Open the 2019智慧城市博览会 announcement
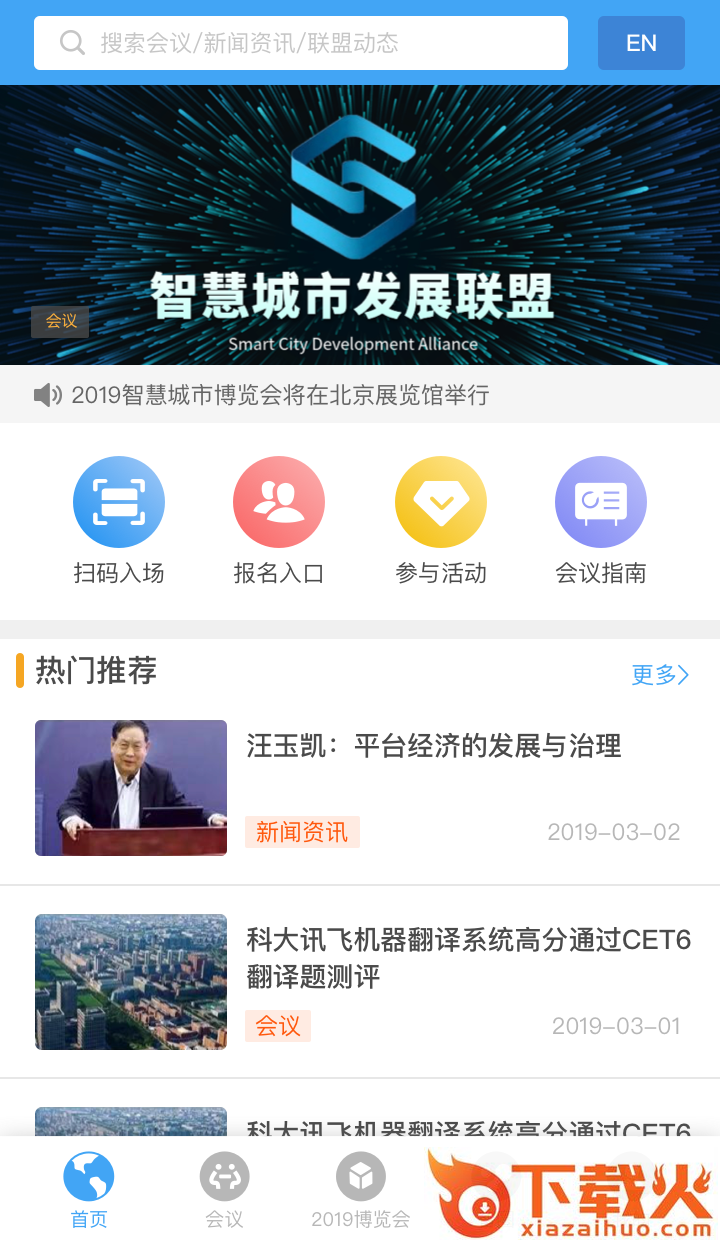 280,395
